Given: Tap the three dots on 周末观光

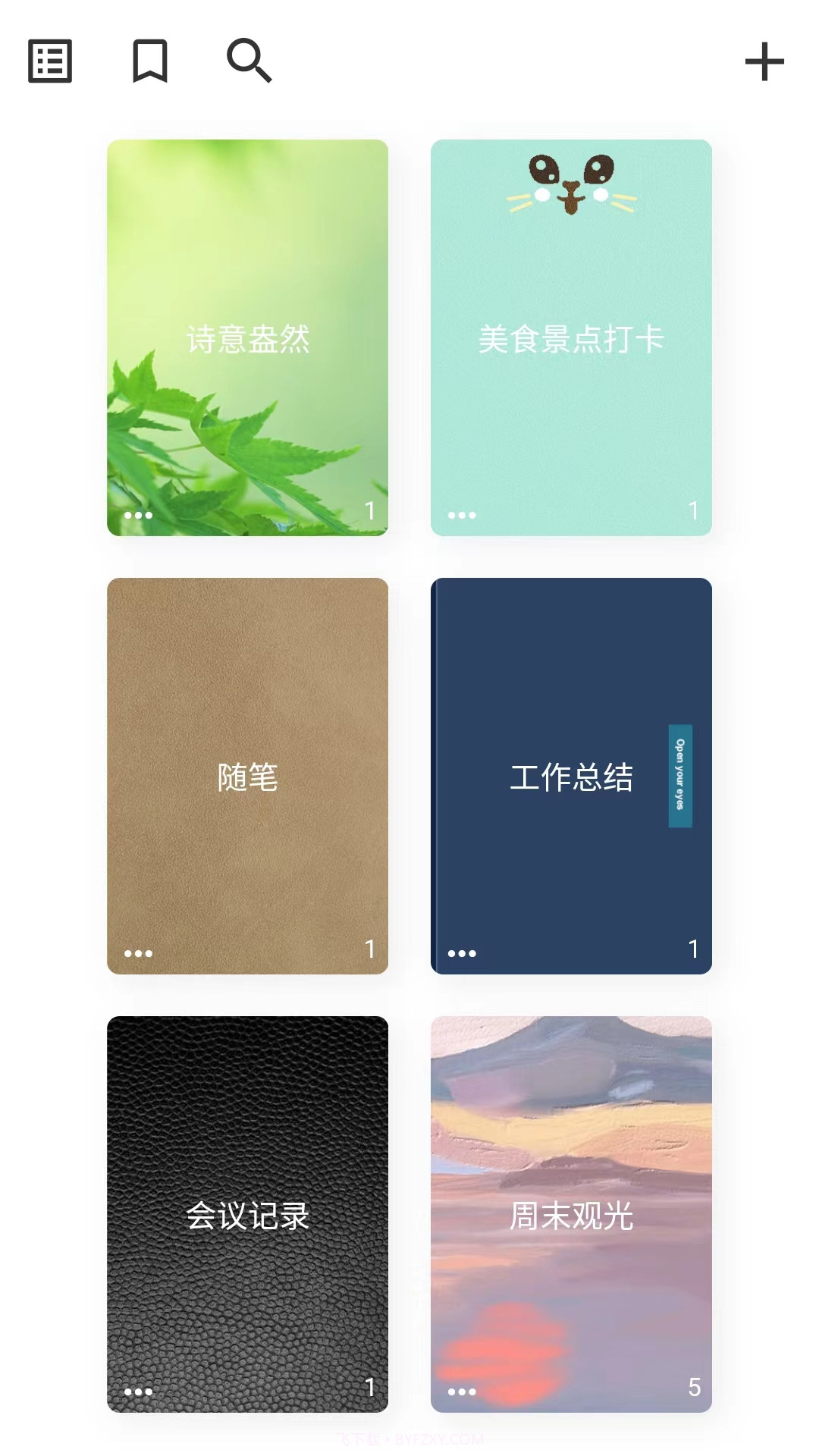Looking at the screenshot, I should tap(462, 1392).
